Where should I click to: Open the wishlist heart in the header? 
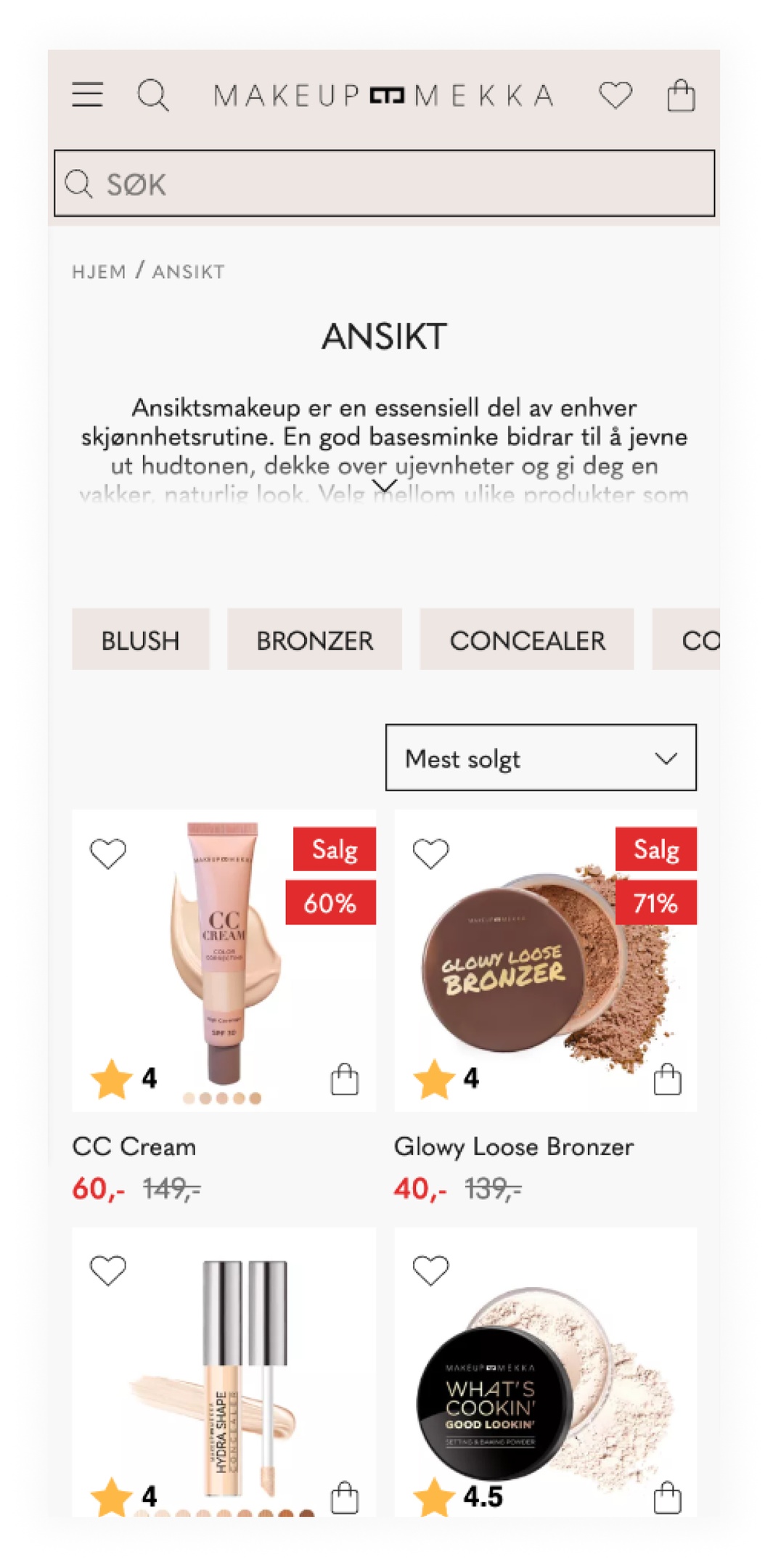point(615,95)
